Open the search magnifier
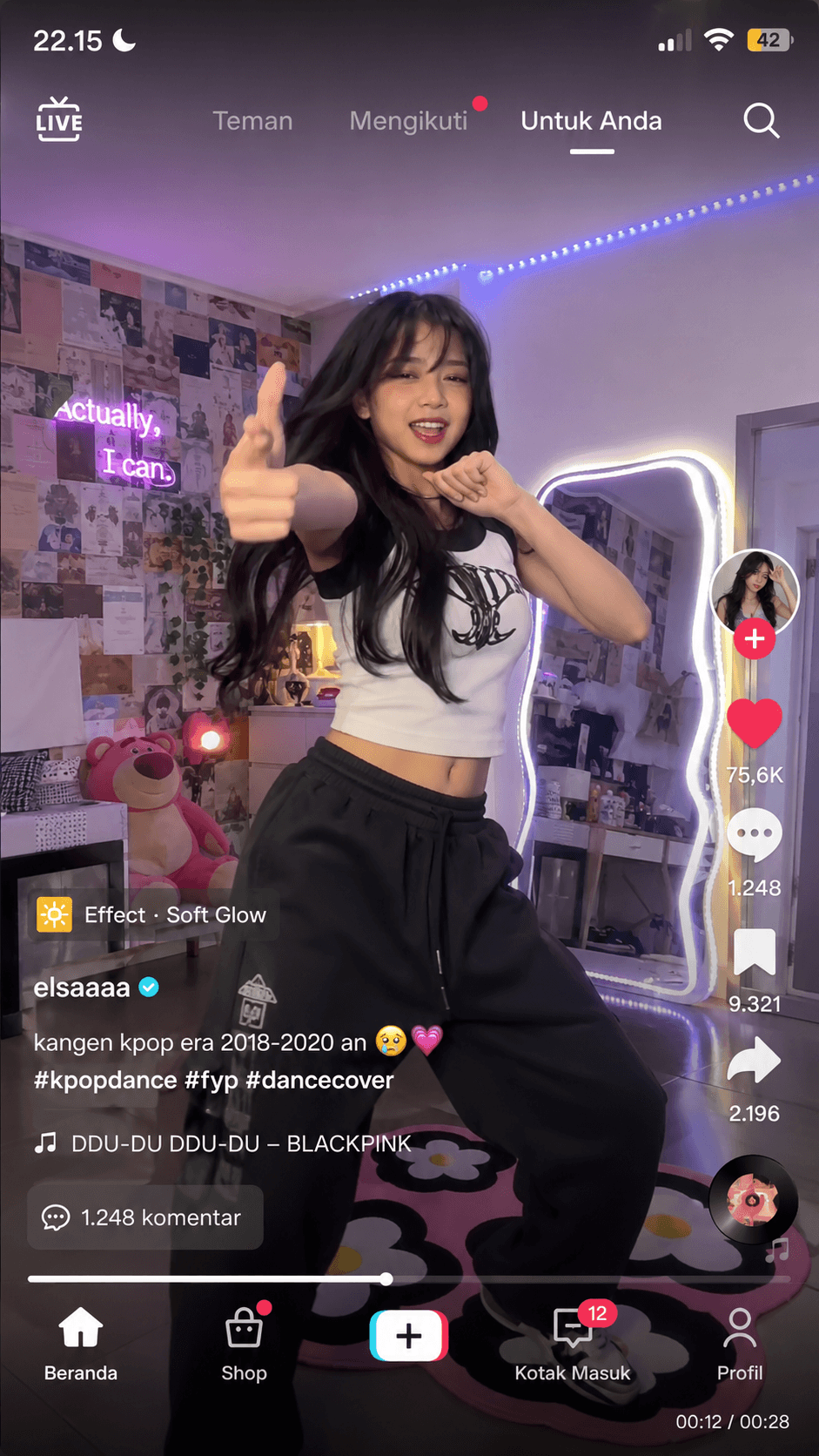 pyautogui.click(x=761, y=121)
